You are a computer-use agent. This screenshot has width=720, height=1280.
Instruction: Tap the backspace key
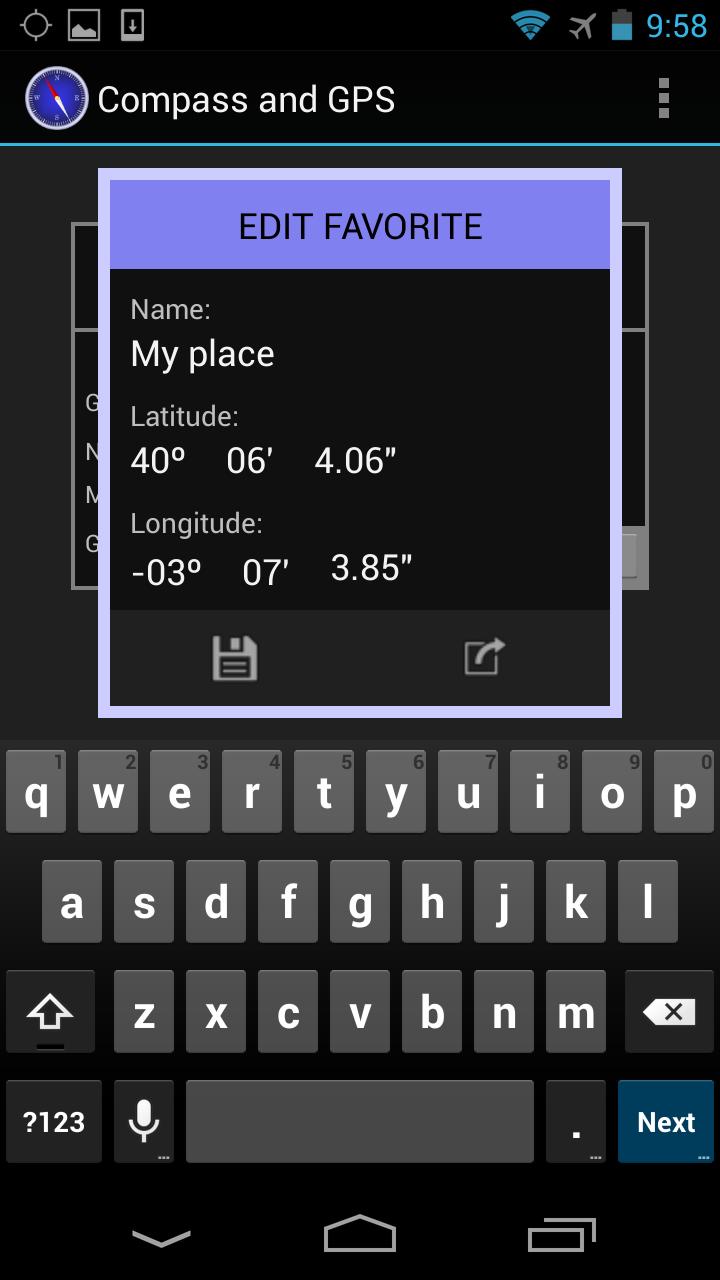click(669, 1014)
